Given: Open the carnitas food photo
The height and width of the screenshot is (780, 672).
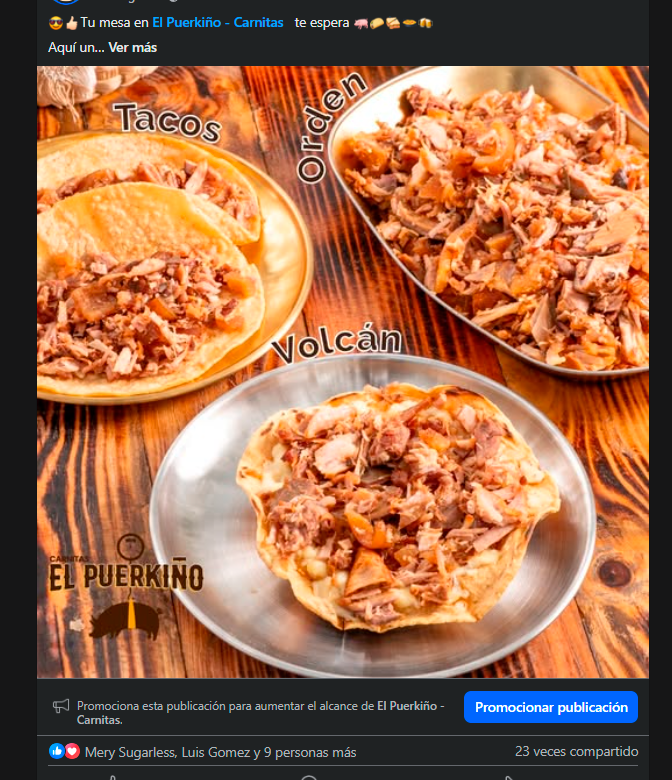Looking at the screenshot, I should (343, 372).
